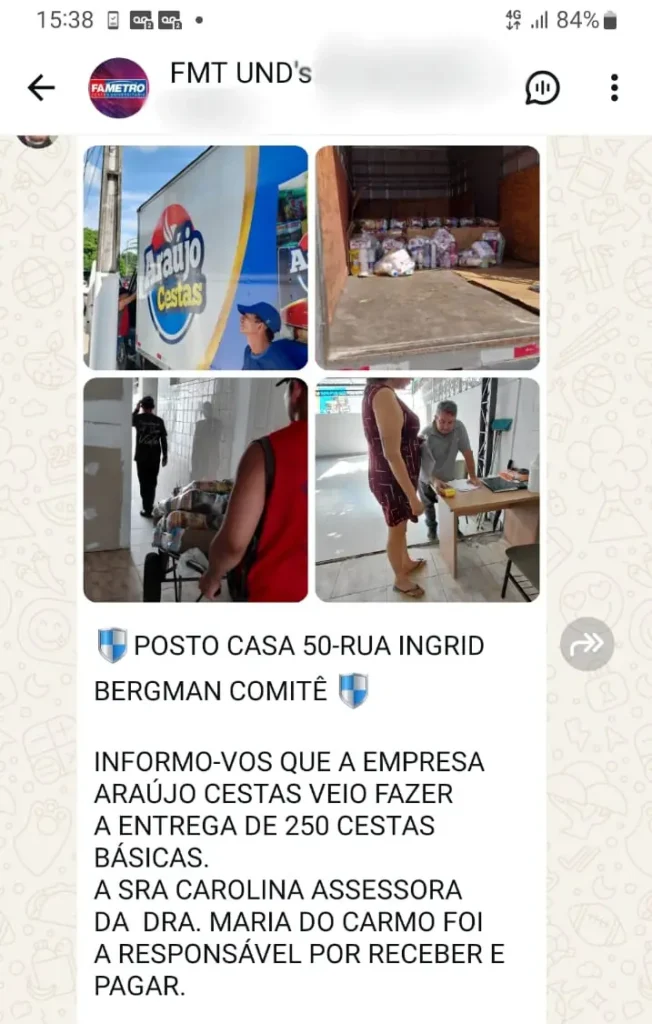Start a voice chat in the group
Viewport: 652px width, 1024px height.
pos(542,88)
